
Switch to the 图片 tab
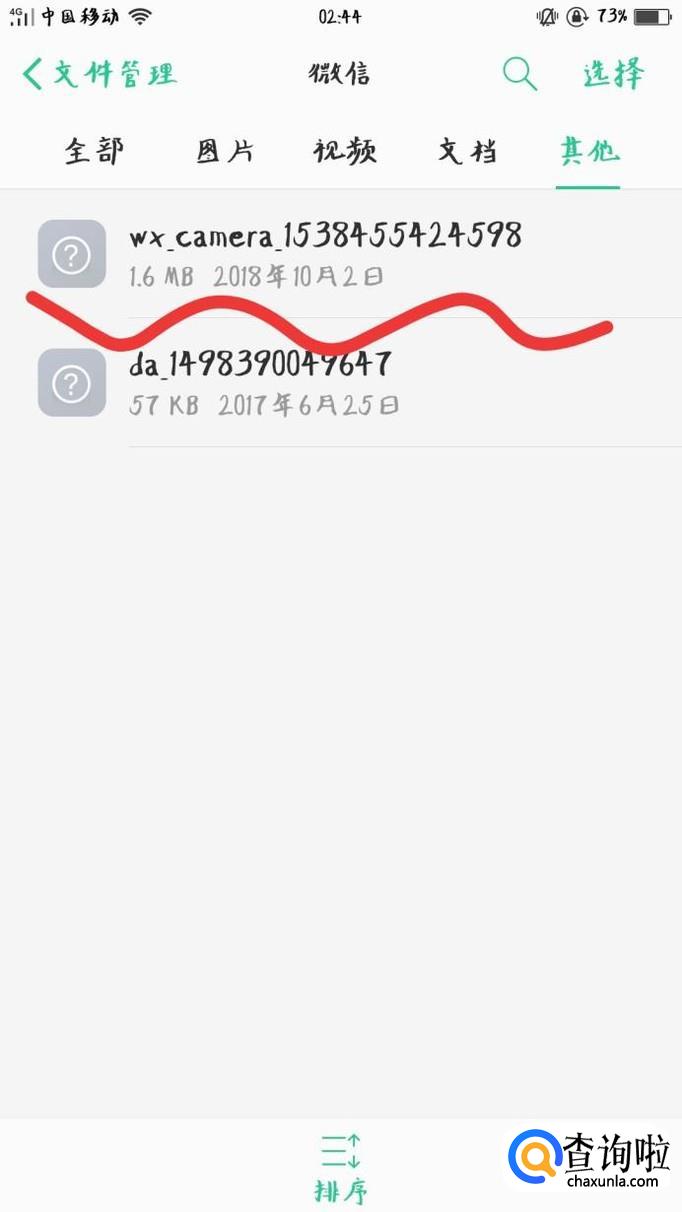click(x=225, y=151)
